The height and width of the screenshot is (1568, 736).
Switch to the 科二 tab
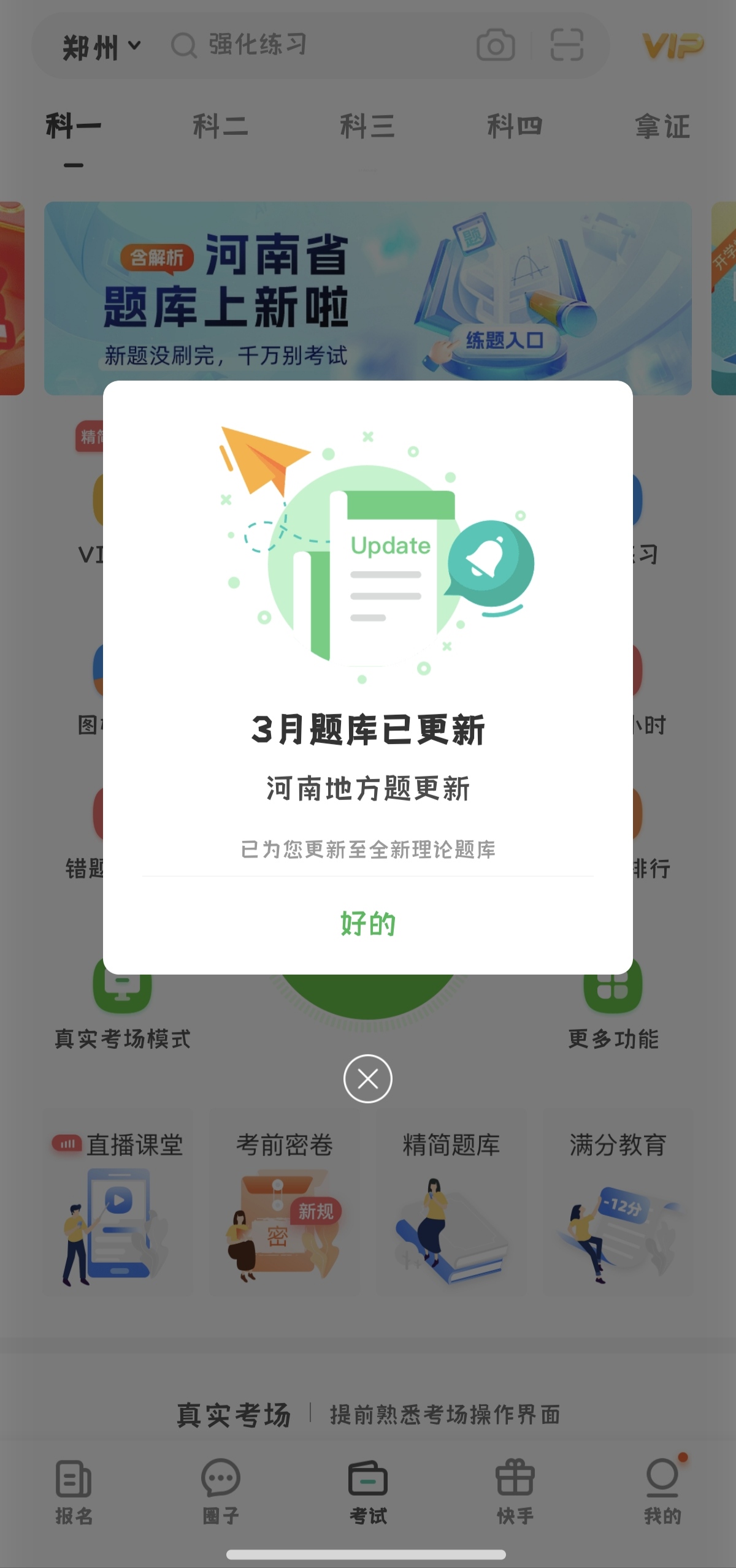220,126
